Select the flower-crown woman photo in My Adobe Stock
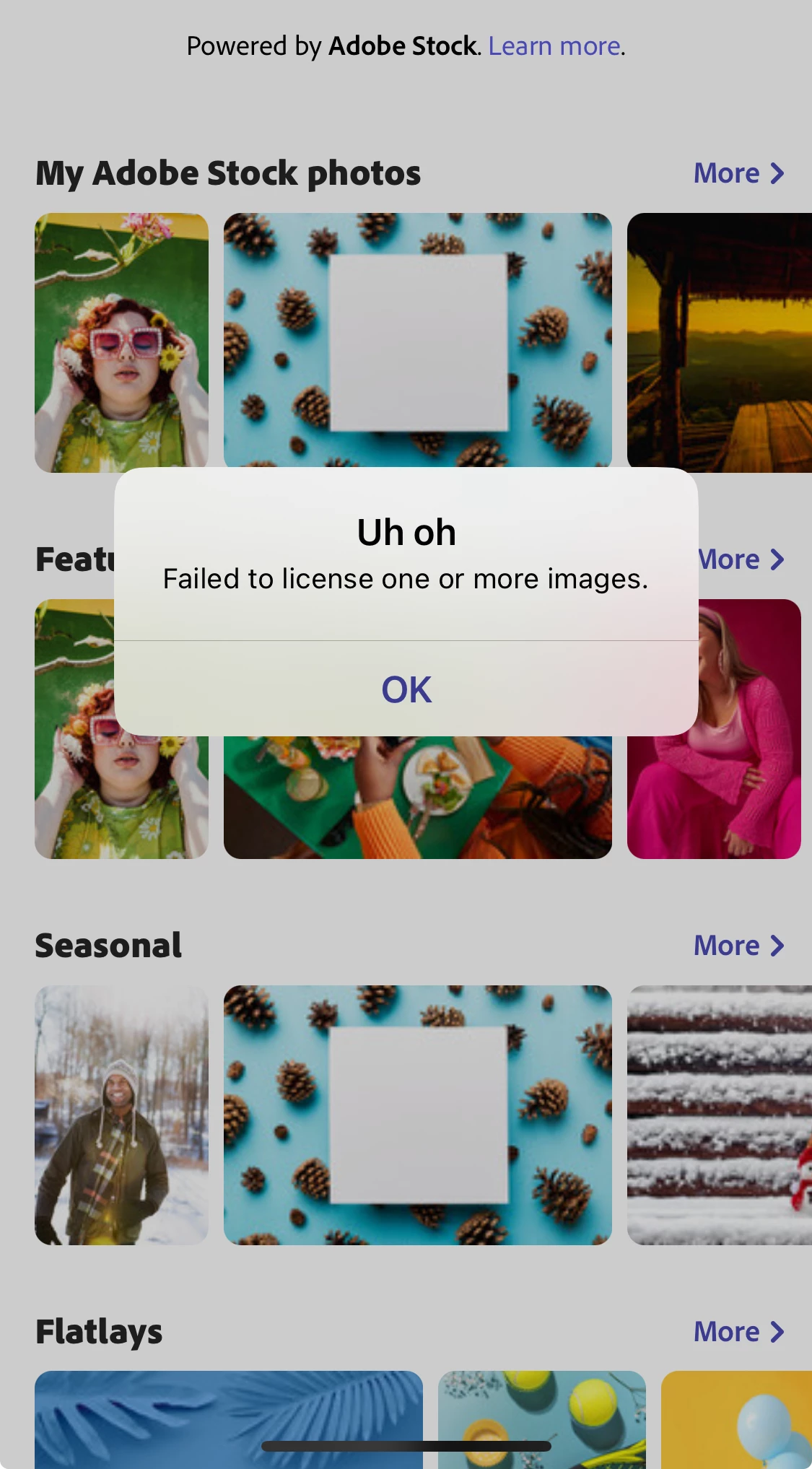 (x=121, y=342)
